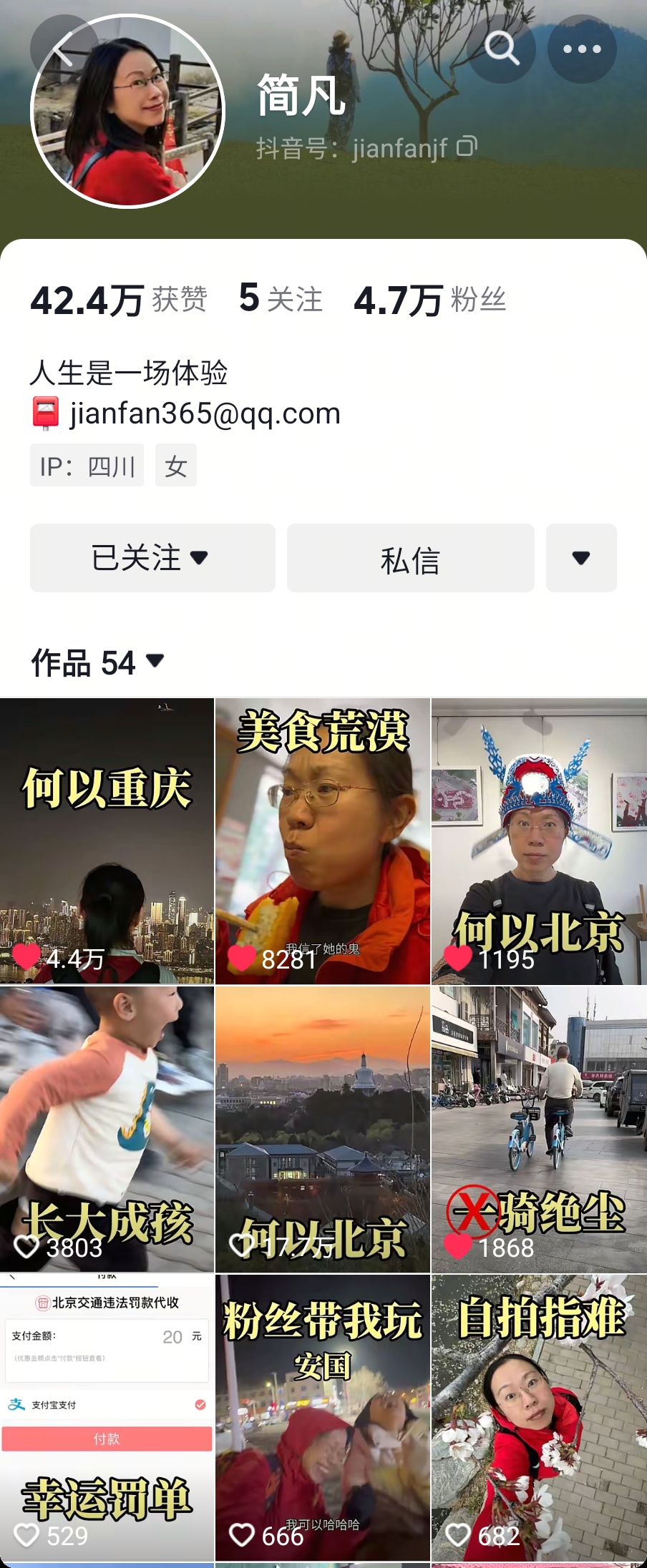This screenshot has height=1568, width=647.
Task: Send a private message via 私信
Action: click(x=410, y=558)
